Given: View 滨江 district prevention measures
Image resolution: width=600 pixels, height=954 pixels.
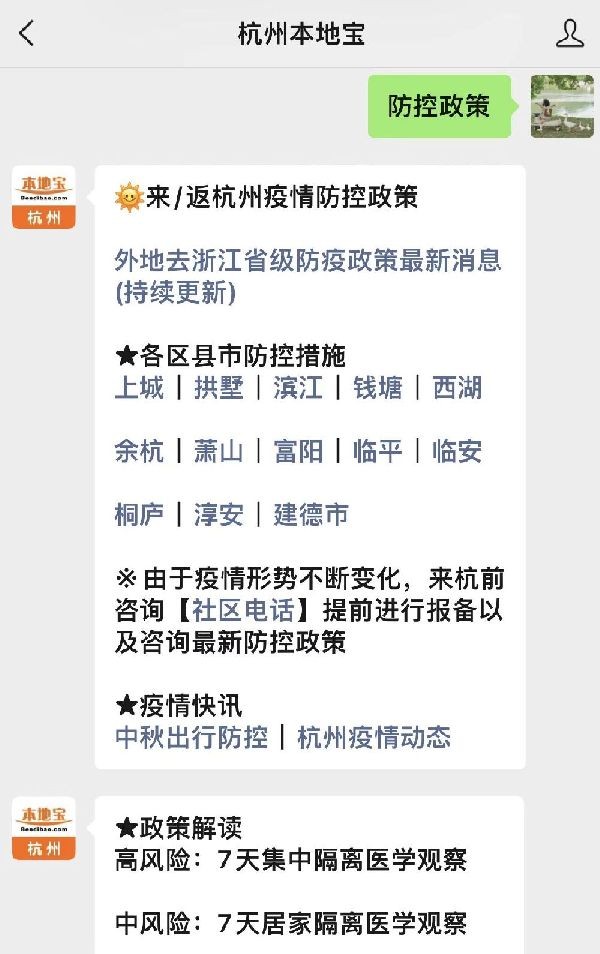Looking at the screenshot, I should point(298,387).
